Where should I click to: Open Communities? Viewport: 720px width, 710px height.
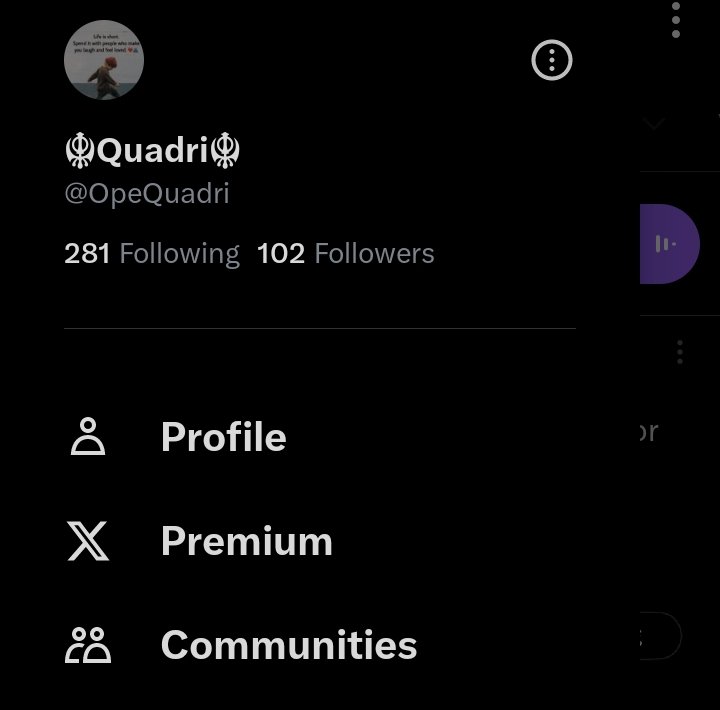point(288,645)
